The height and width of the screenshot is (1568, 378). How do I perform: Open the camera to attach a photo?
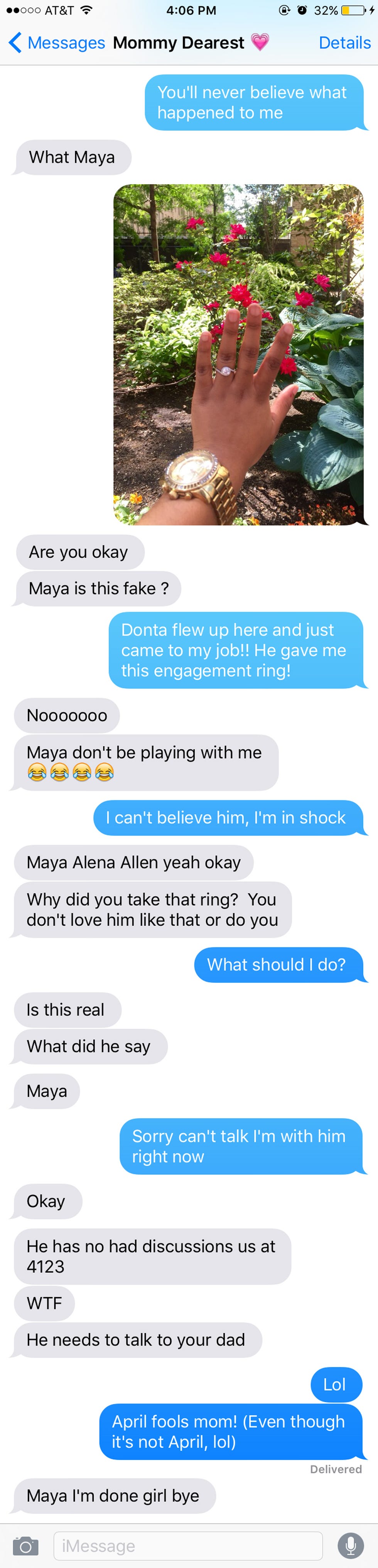coord(25,1546)
